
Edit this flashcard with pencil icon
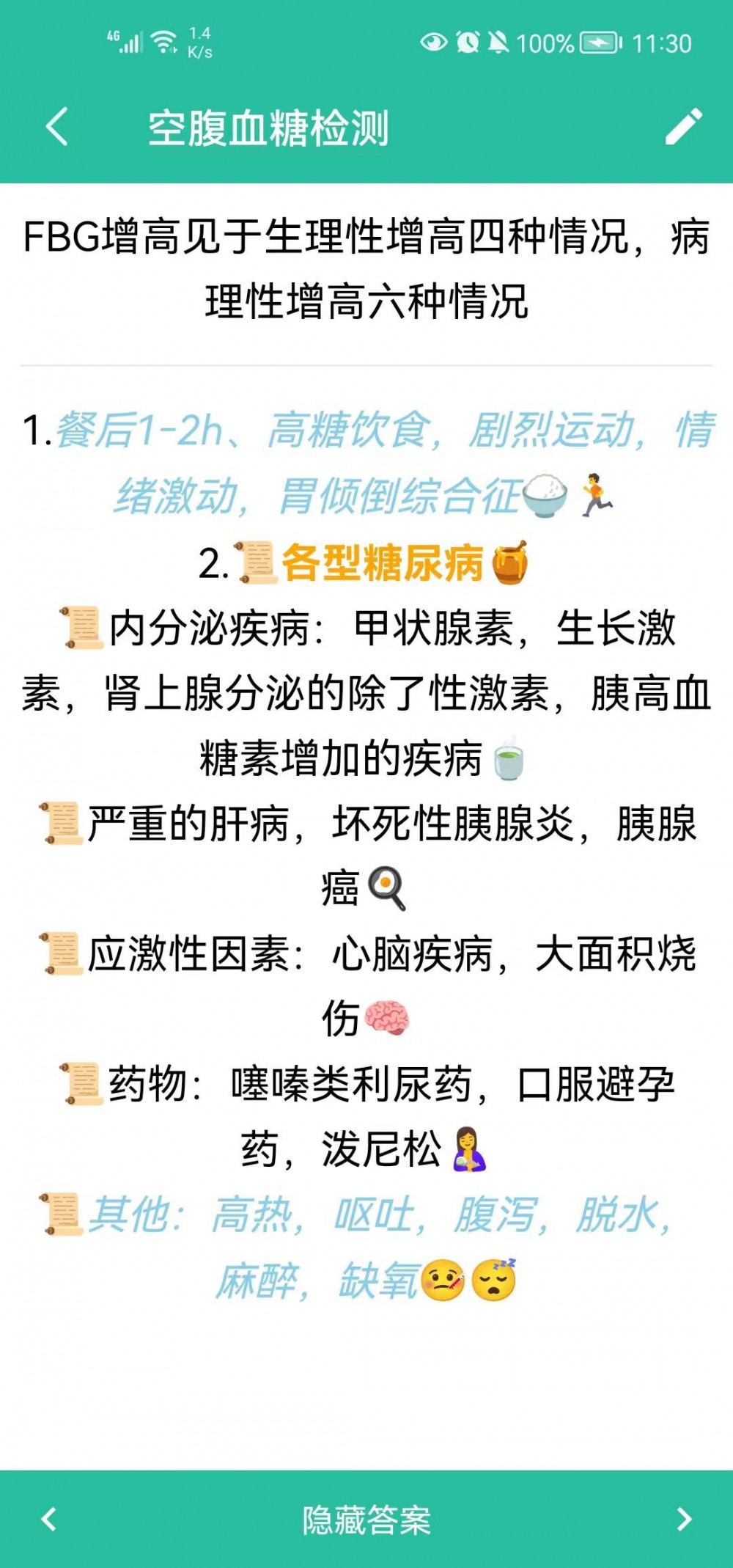683,127
